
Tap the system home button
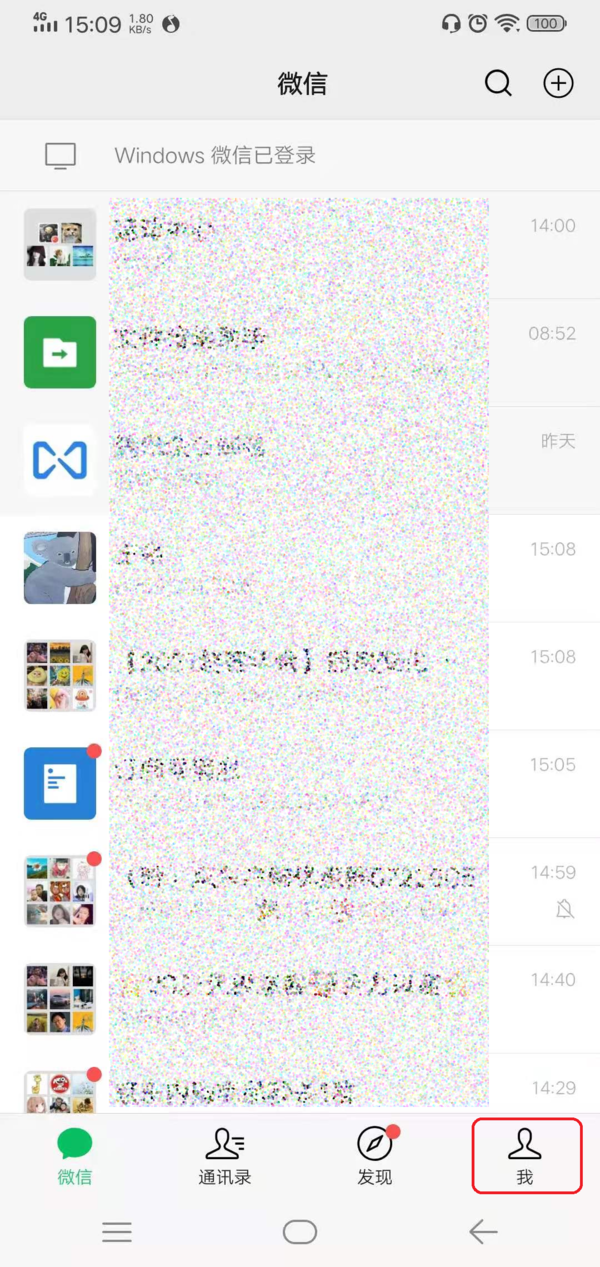click(300, 1232)
